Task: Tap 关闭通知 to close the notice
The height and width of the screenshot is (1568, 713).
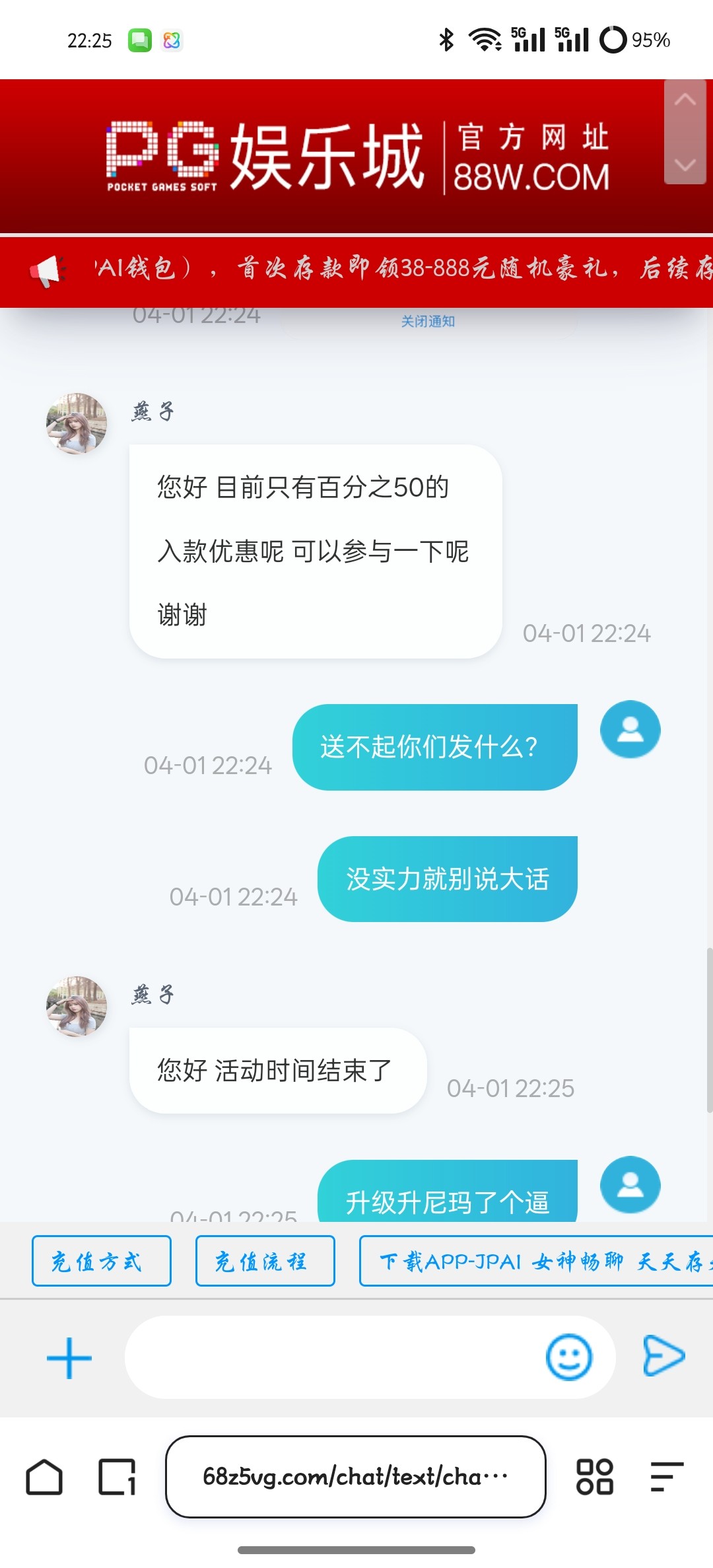Action: point(428,322)
